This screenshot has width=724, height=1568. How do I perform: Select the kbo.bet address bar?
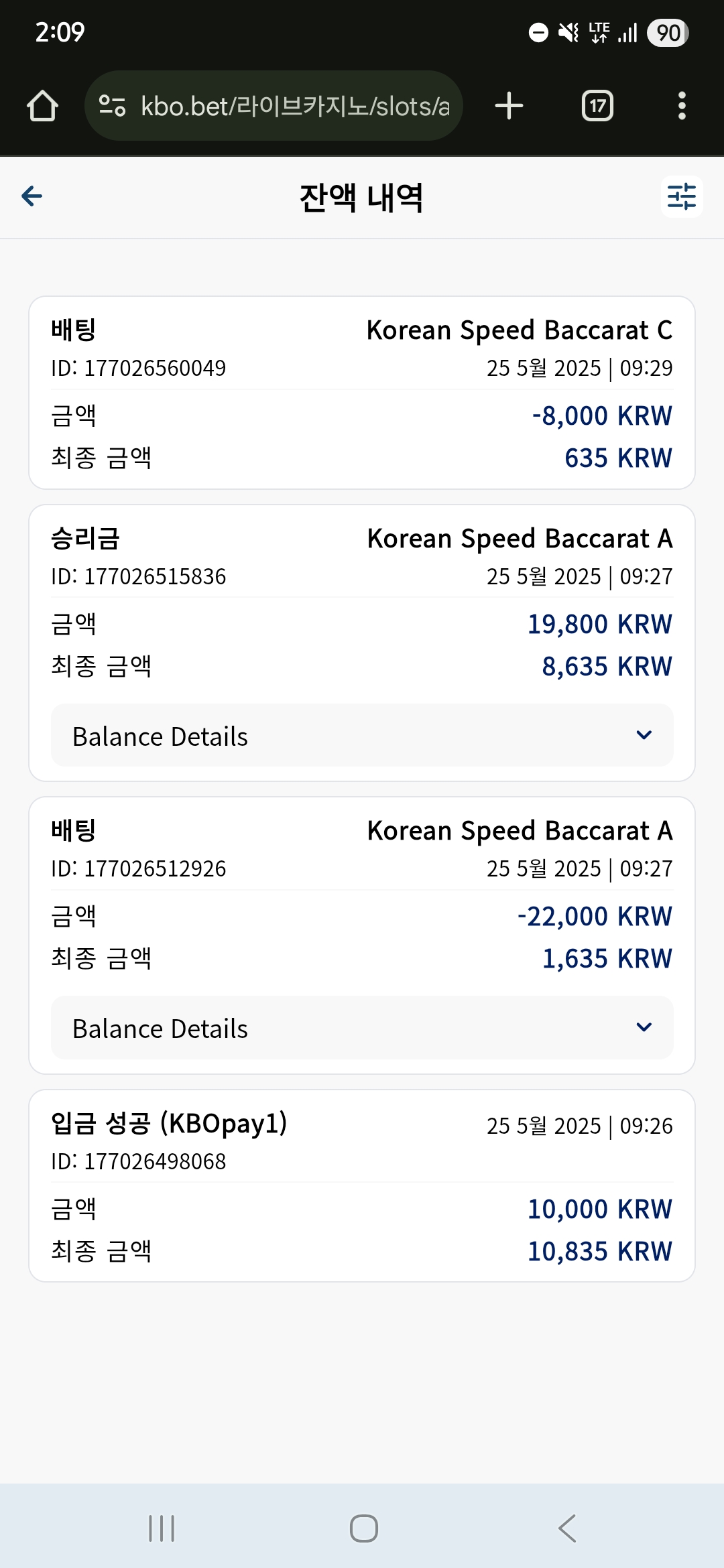pyautogui.click(x=274, y=106)
